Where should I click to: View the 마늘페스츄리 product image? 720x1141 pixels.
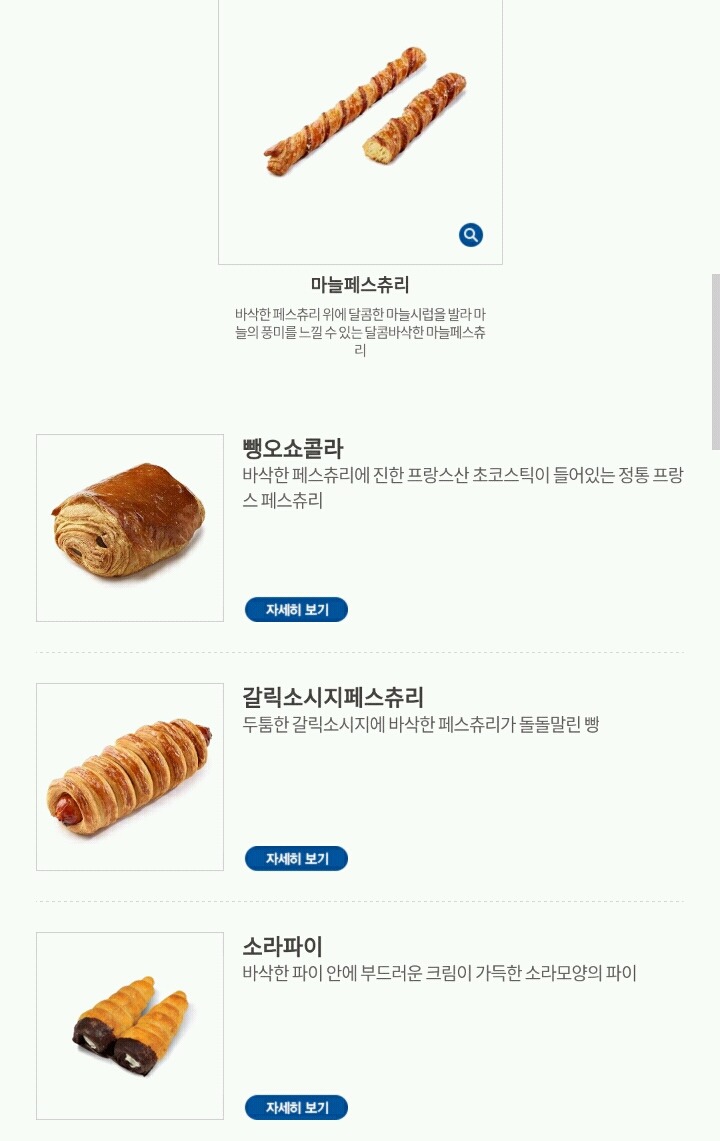click(359, 115)
